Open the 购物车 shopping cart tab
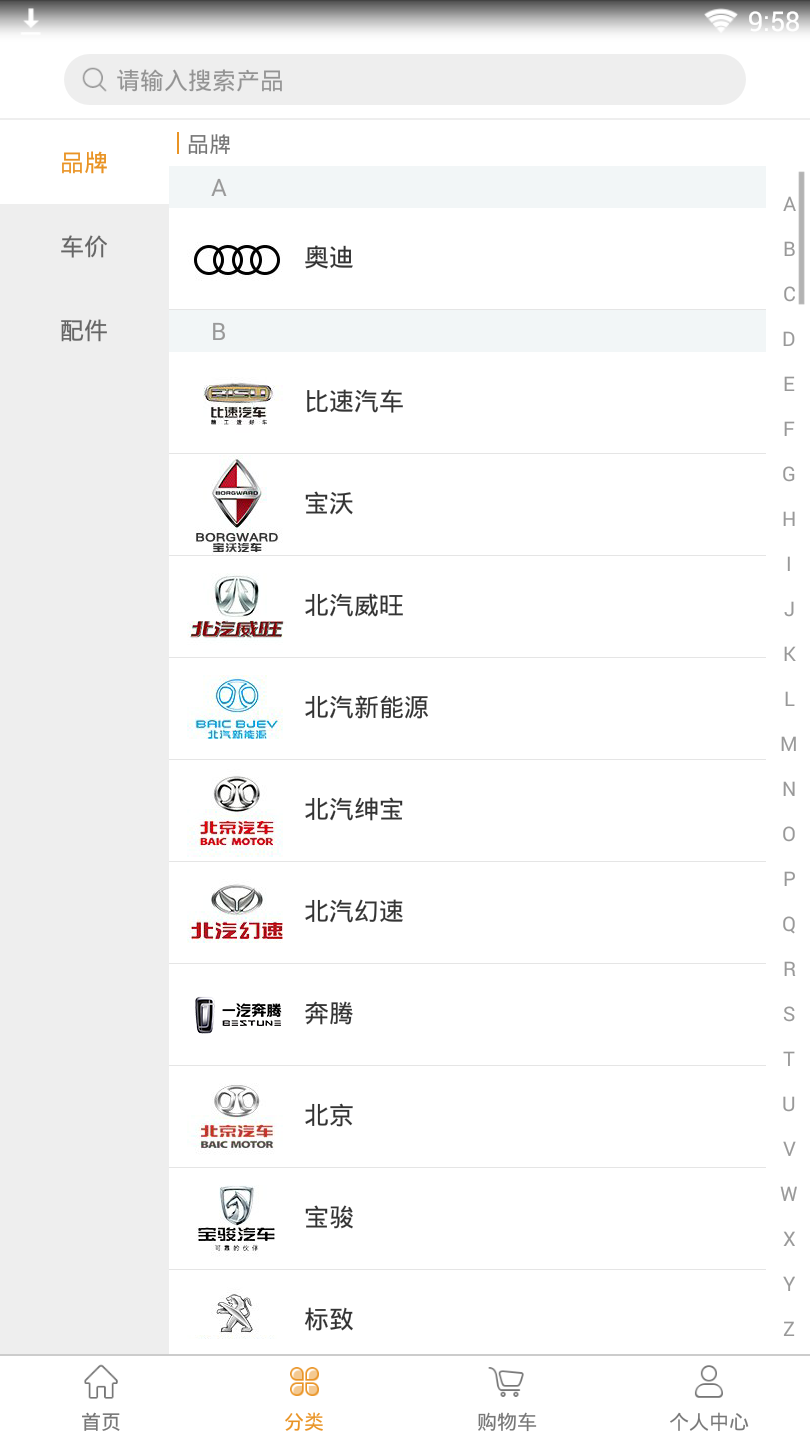Screen dimensions: 810x1440 coord(506,1398)
